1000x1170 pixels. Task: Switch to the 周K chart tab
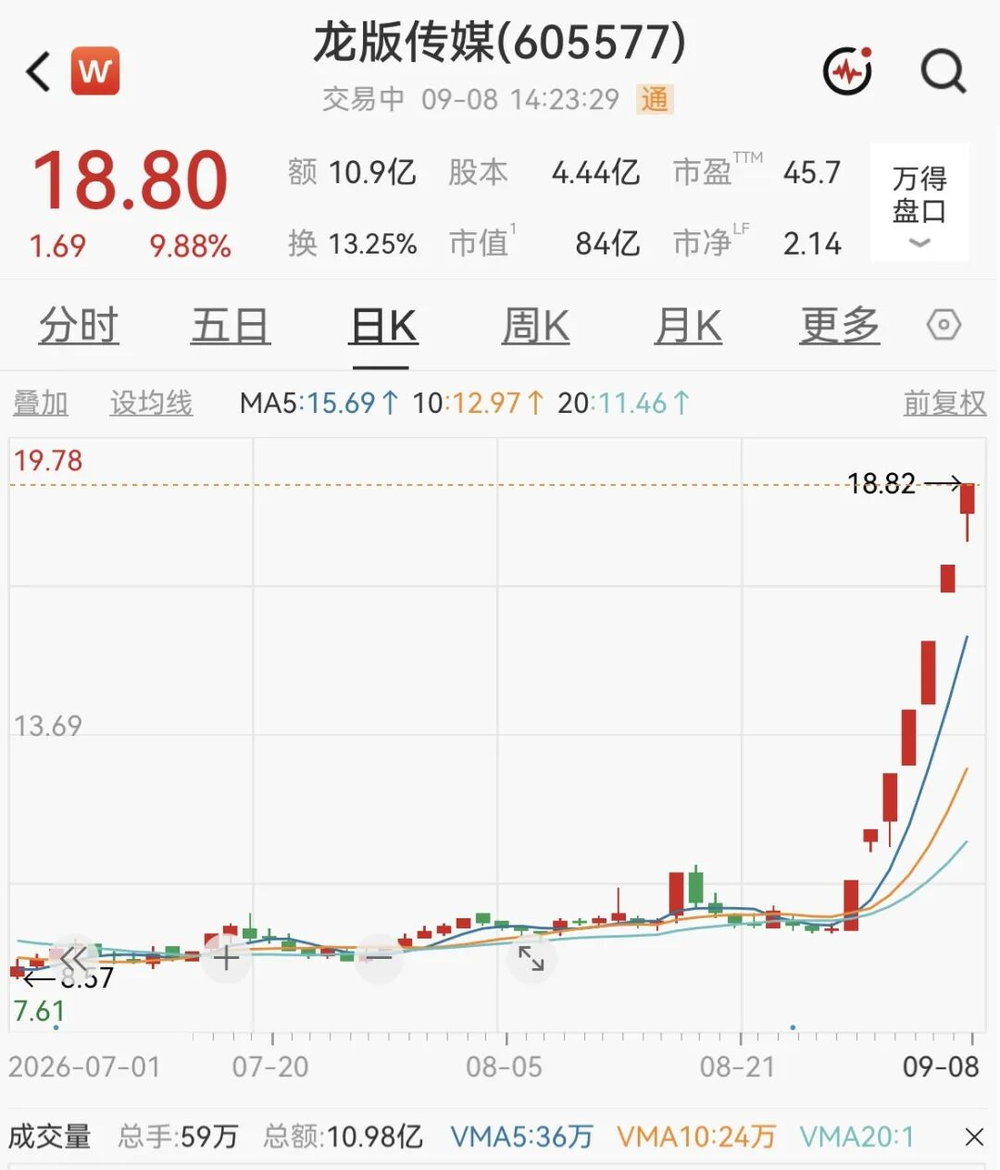coord(536,326)
